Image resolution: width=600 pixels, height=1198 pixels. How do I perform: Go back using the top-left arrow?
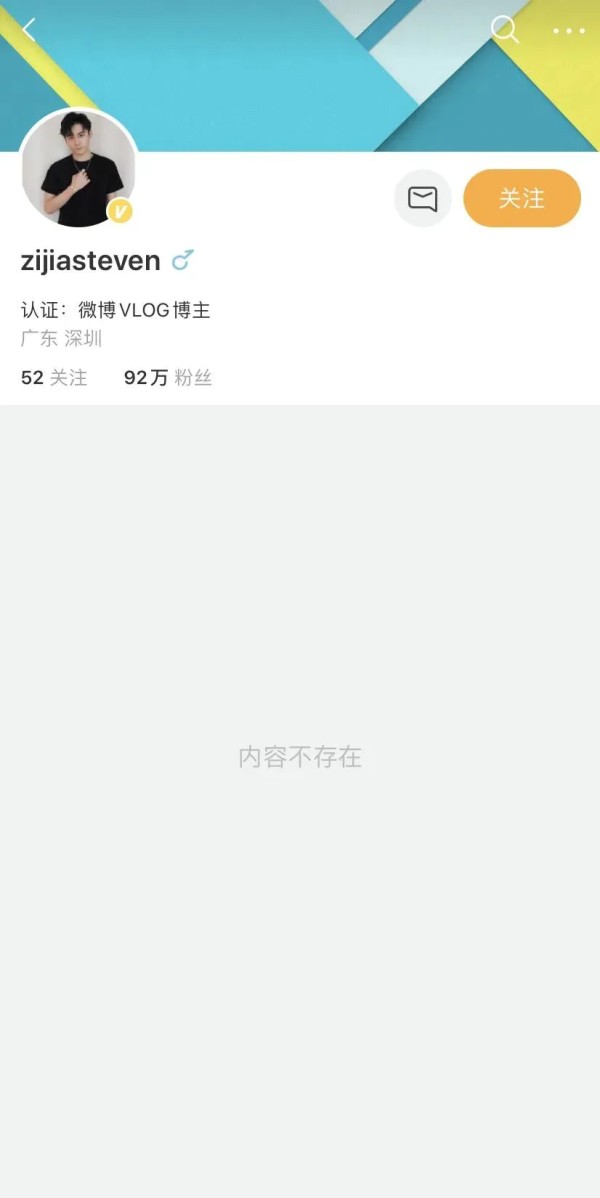coord(29,30)
